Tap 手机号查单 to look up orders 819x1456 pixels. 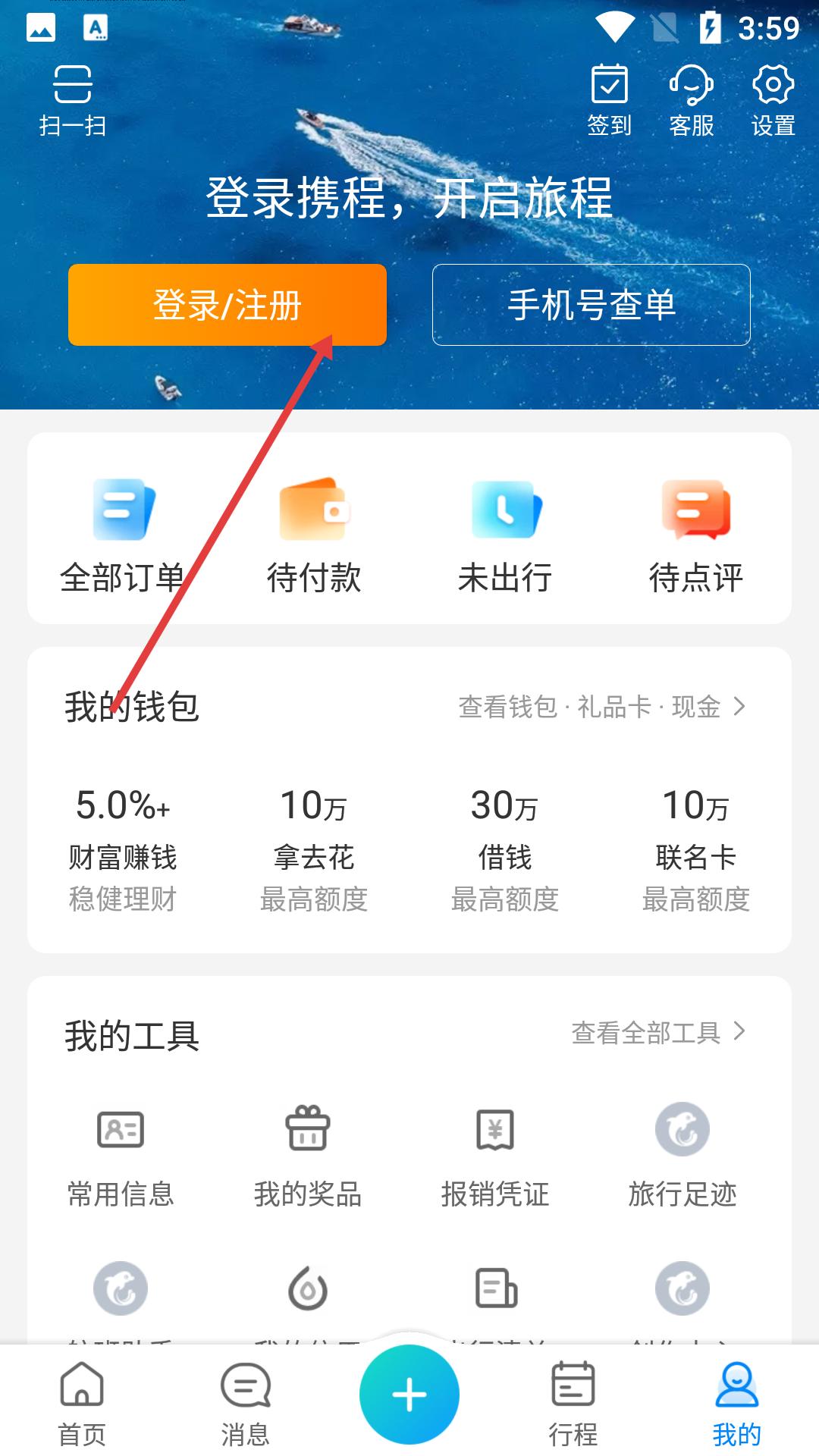coord(591,305)
